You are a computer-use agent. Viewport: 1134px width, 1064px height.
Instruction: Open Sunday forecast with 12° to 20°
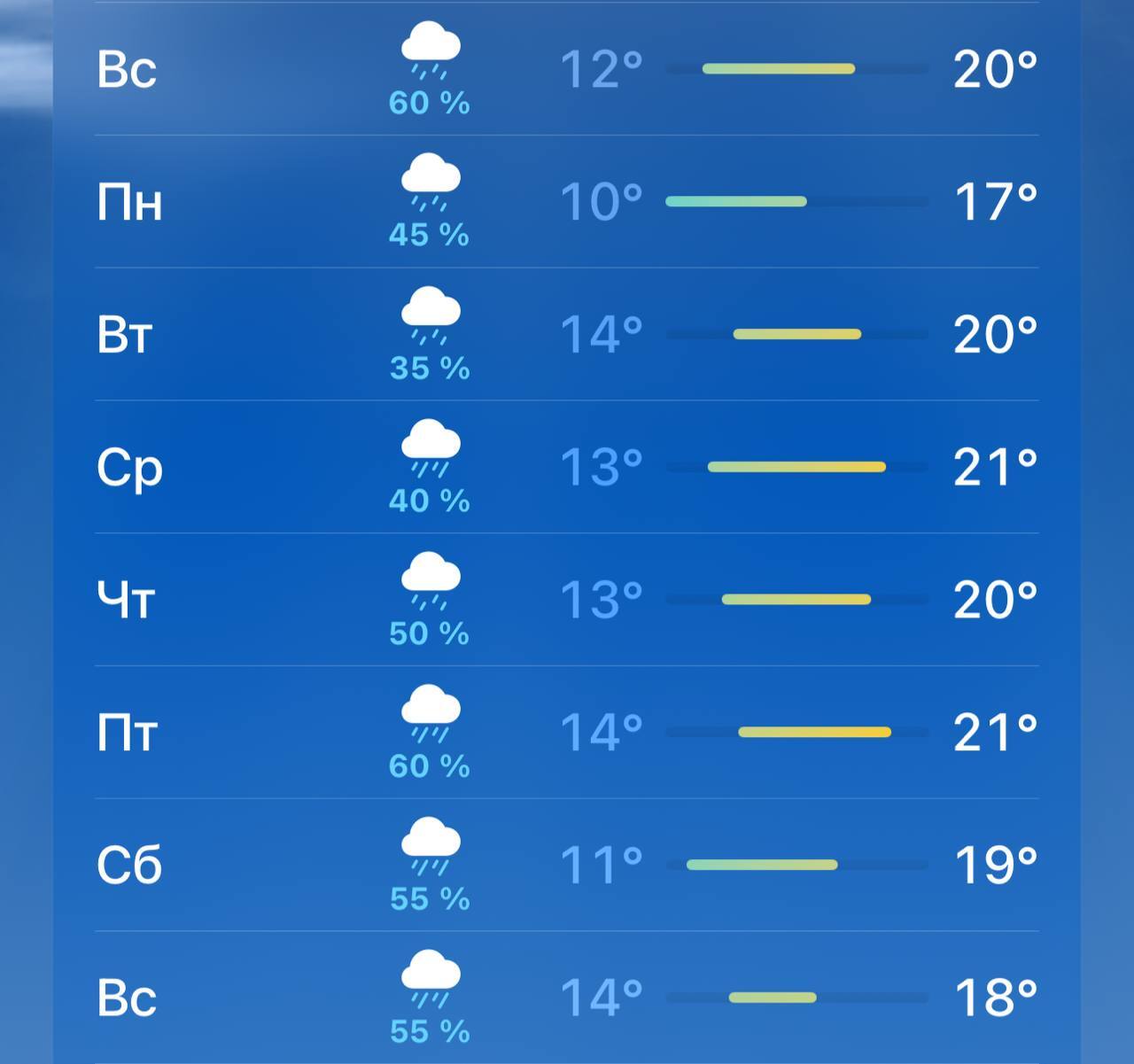tap(567, 69)
